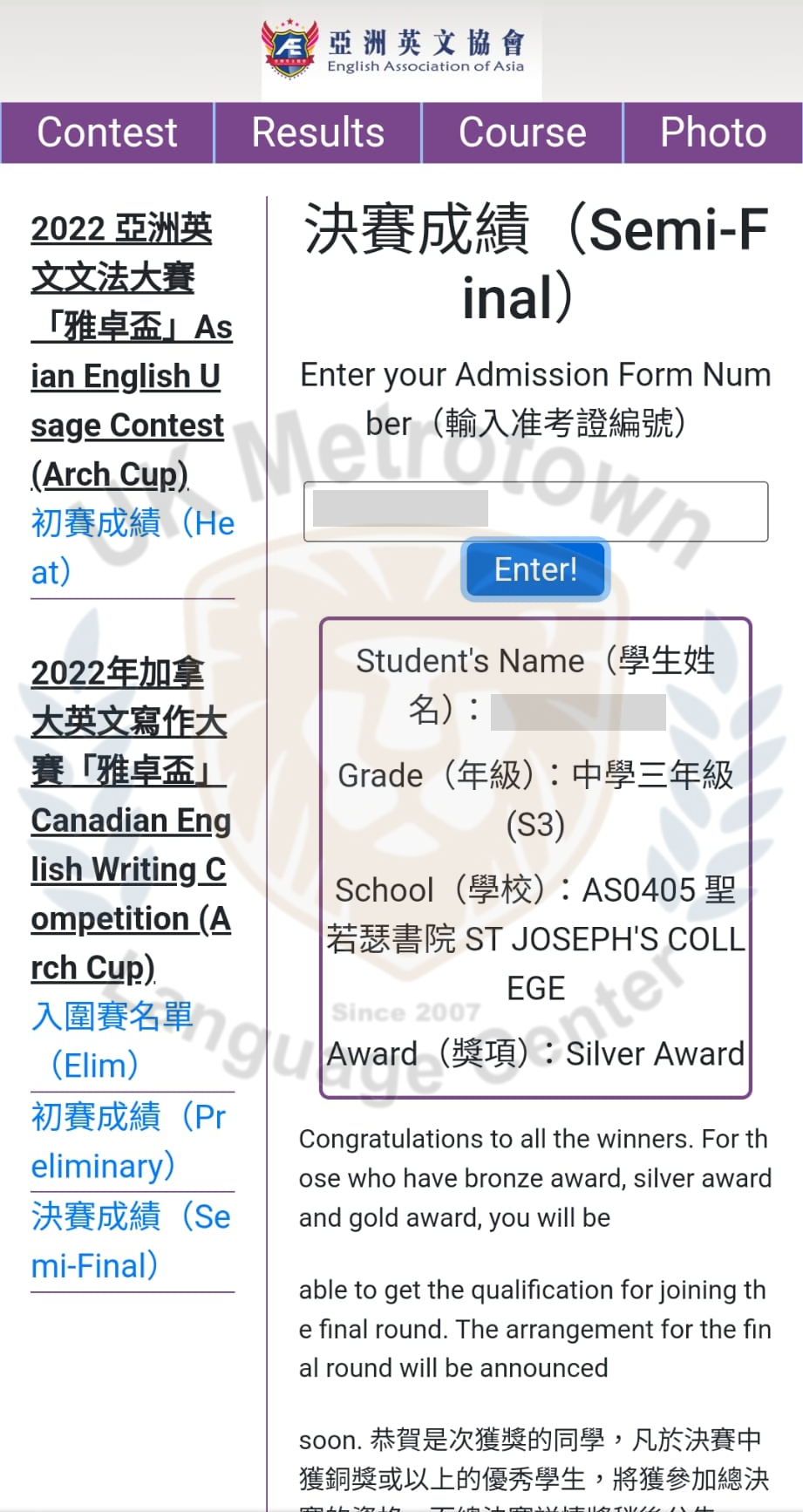Open the Course tab
803x1512 pixels.
(x=522, y=133)
